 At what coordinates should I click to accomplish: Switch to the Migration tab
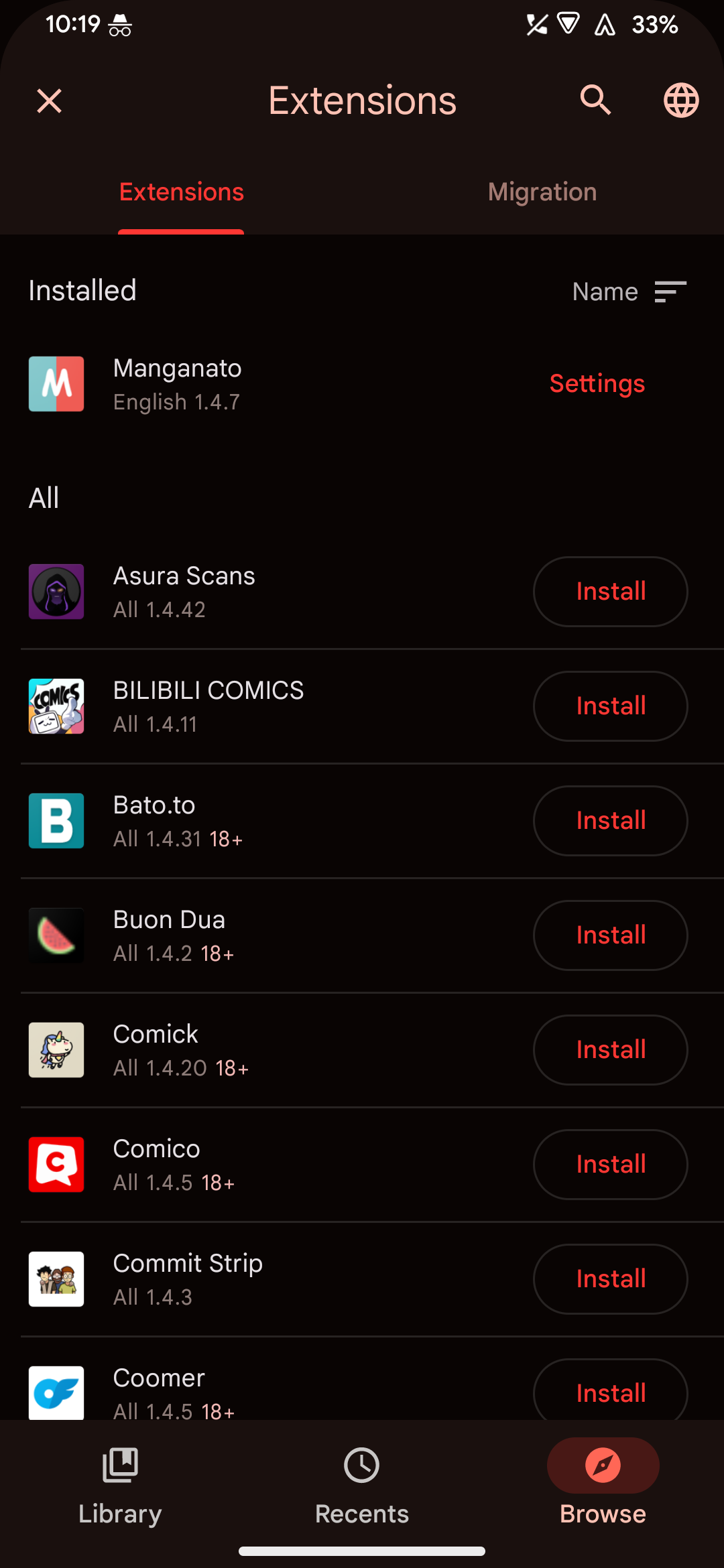coord(542,192)
